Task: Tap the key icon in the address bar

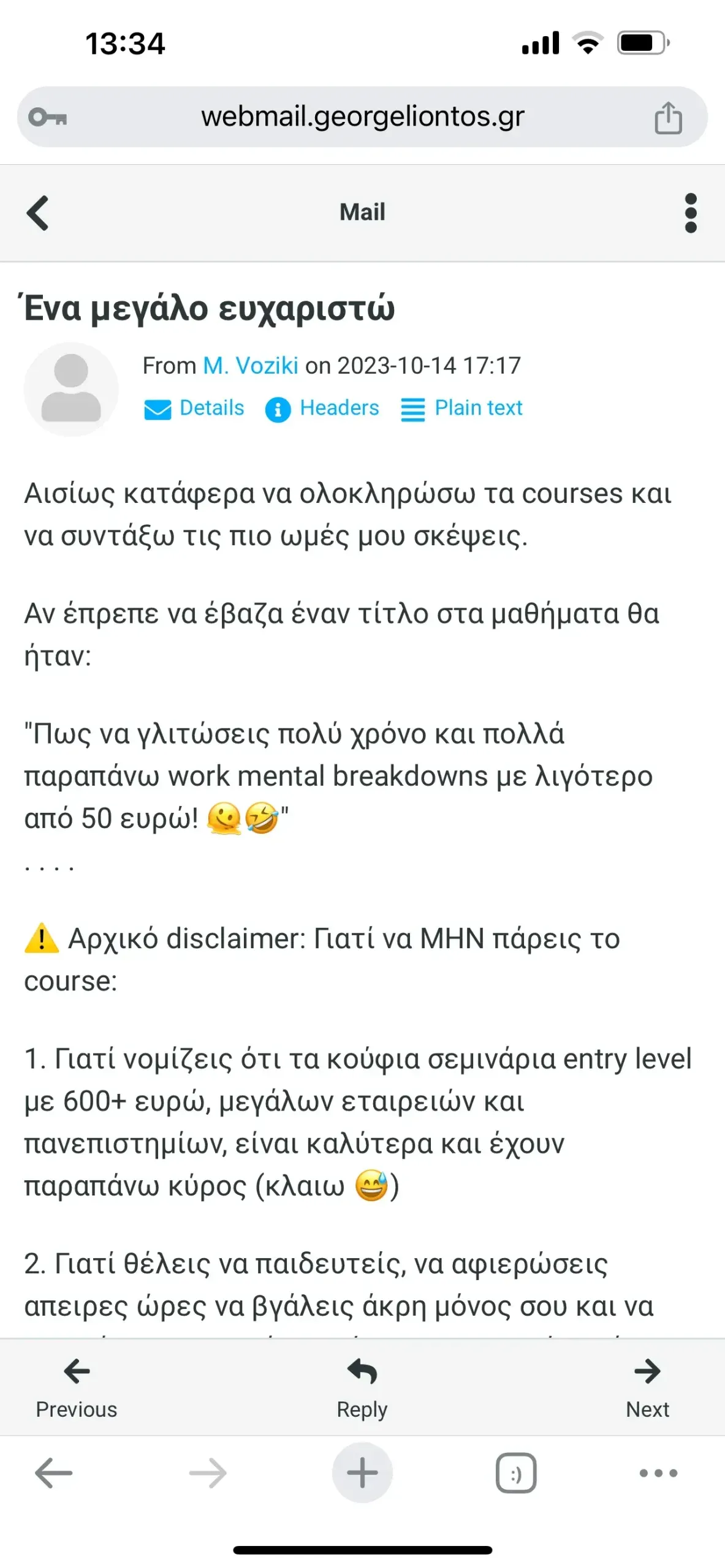Action: click(48, 116)
